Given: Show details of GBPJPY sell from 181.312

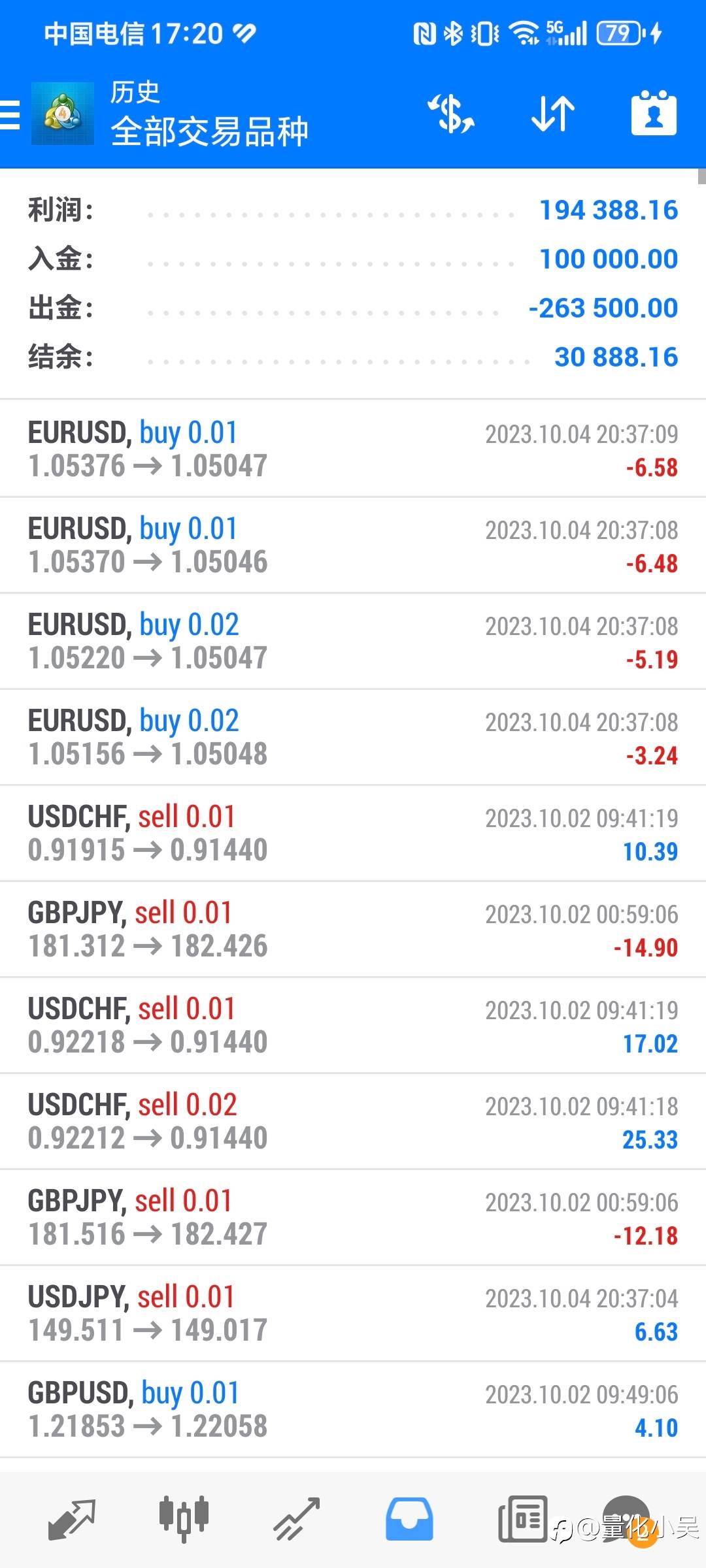Looking at the screenshot, I should click(x=353, y=930).
